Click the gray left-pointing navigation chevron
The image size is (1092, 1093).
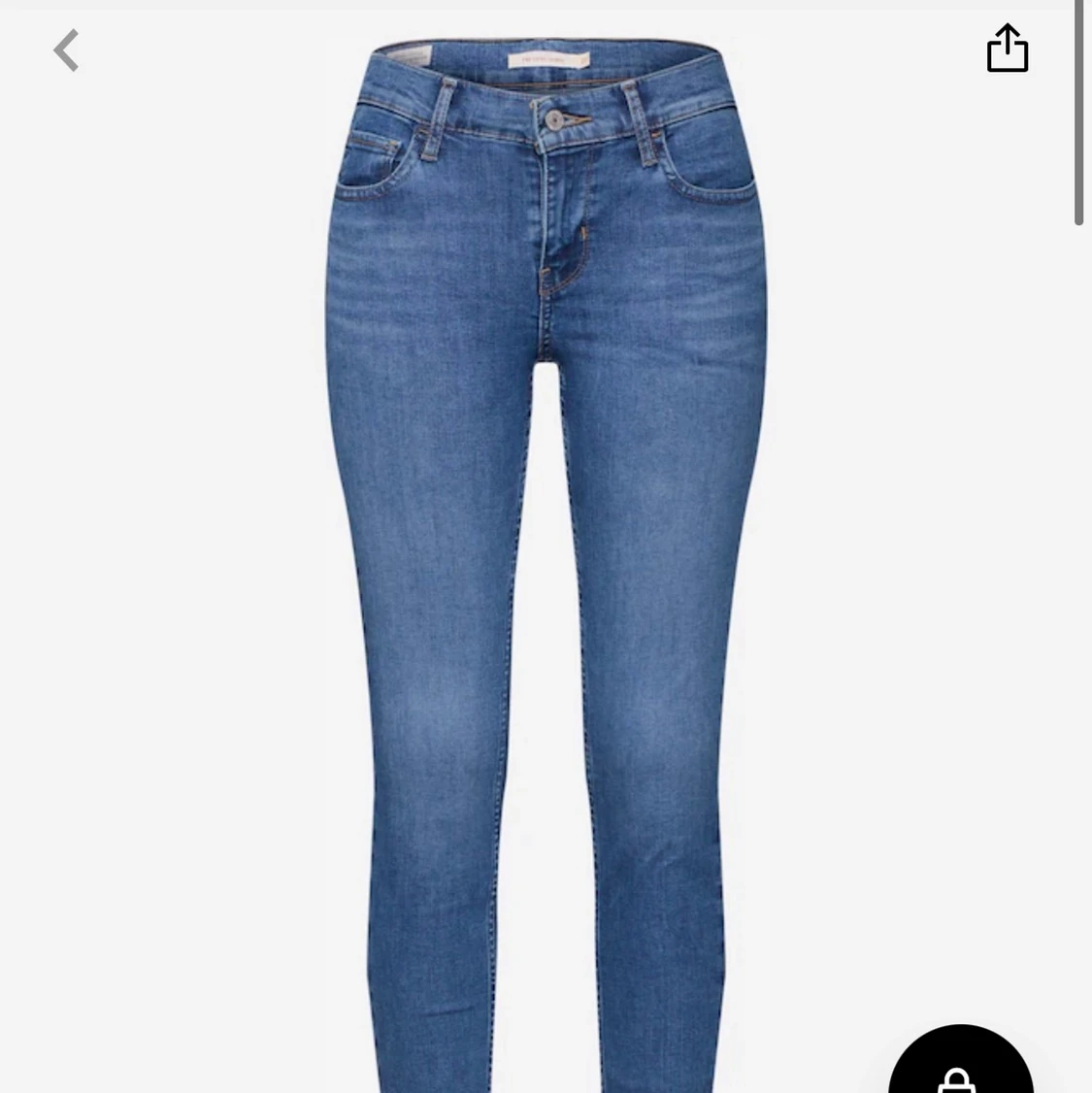65,49
